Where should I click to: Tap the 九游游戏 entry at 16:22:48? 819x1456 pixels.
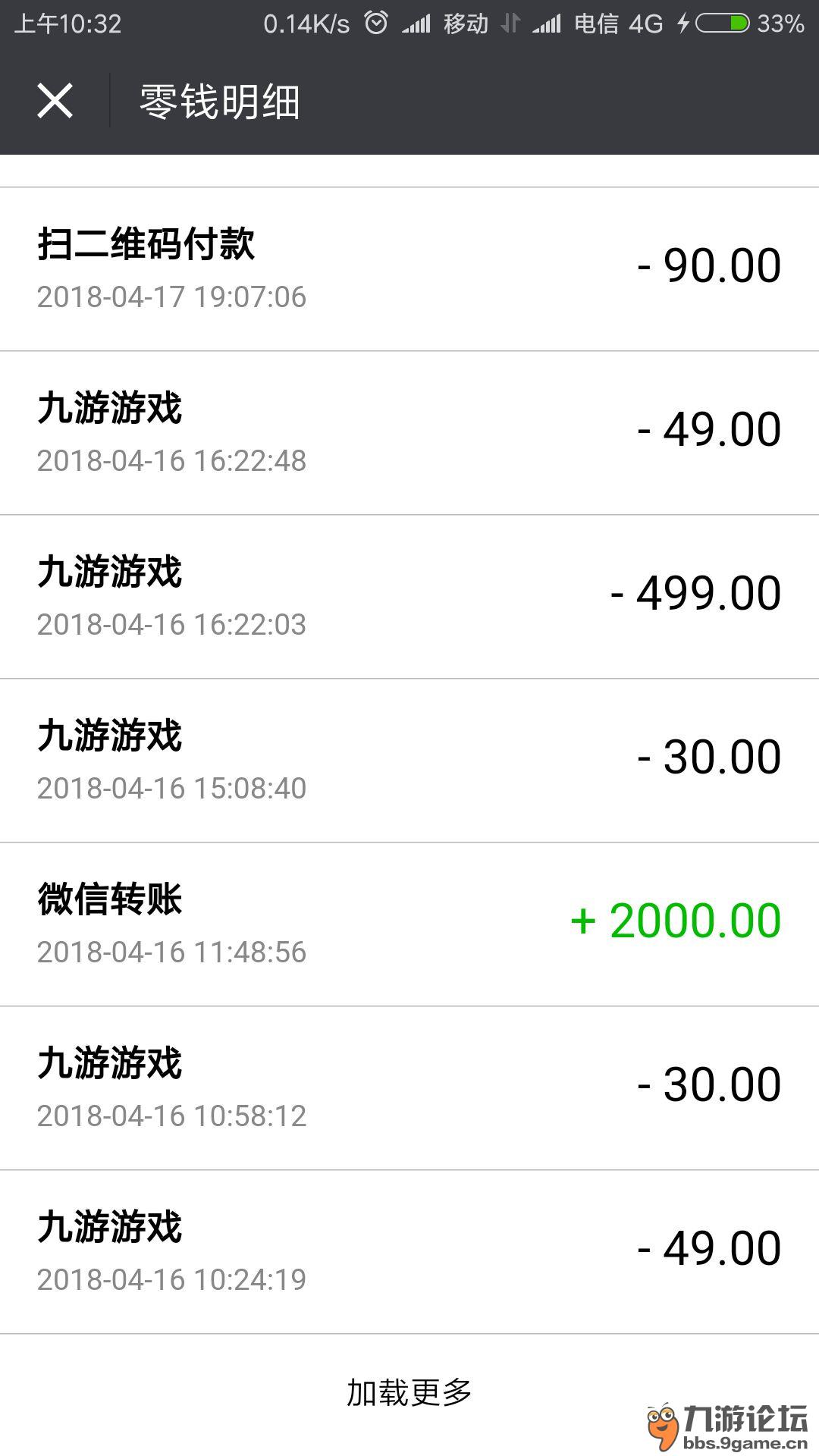pyautogui.click(x=409, y=430)
